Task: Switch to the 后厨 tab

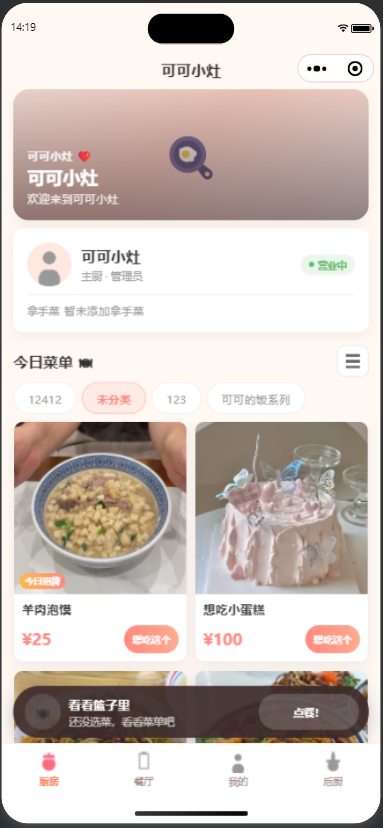Action: [x=333, y=769]
